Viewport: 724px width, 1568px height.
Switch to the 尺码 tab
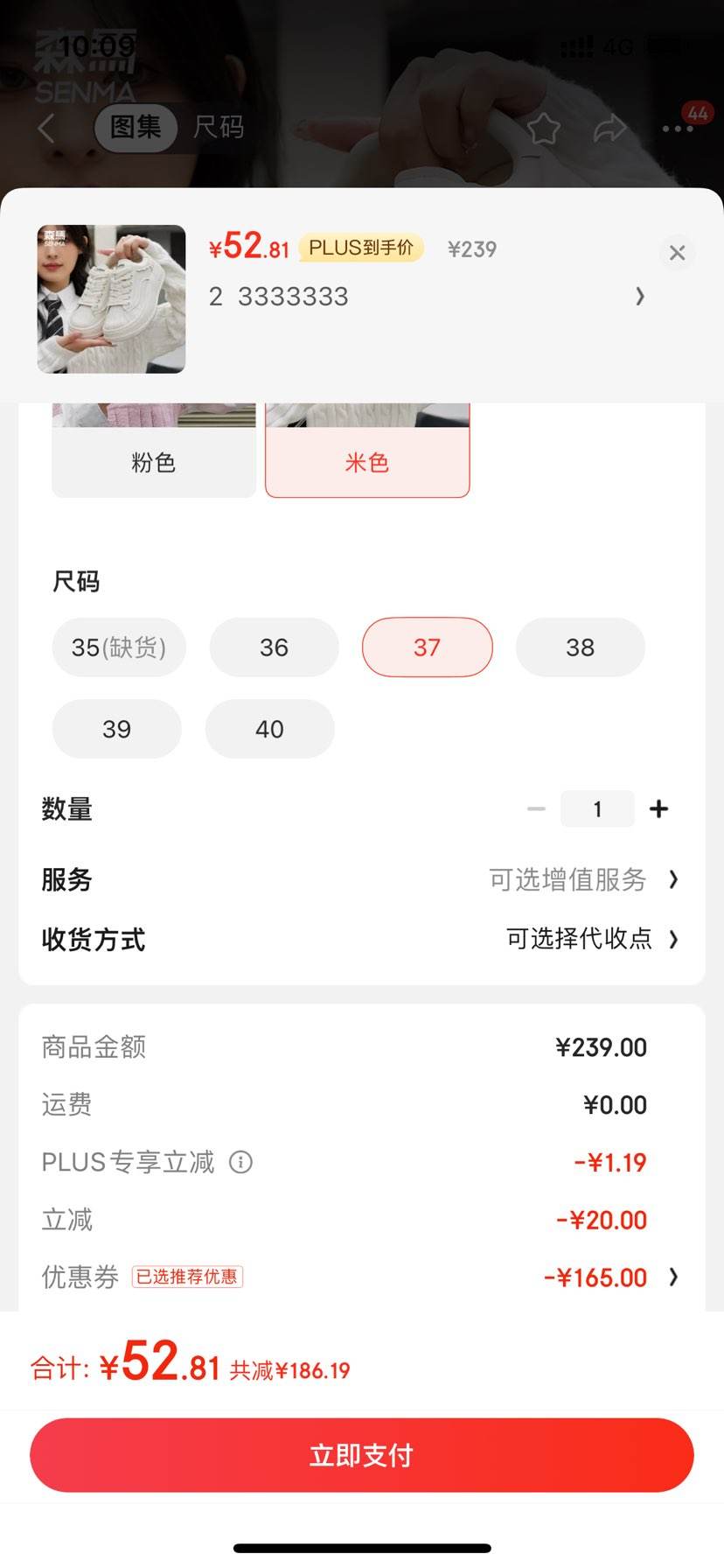coord(220,128)
